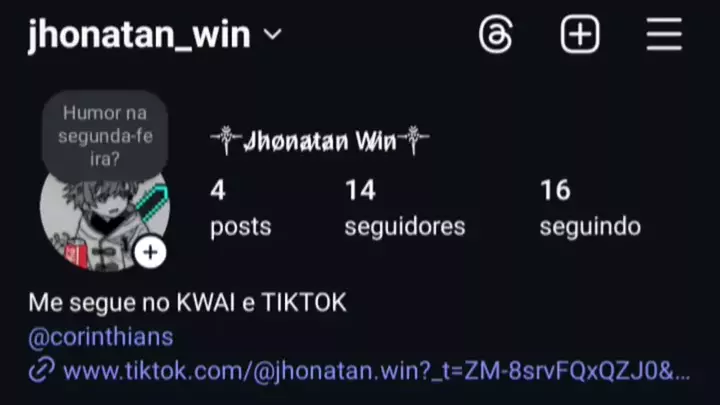Image resolution: width=720 pixels, height=405 pixels.
Task: Add a story via profile picture plus
Action: [150, 252]
